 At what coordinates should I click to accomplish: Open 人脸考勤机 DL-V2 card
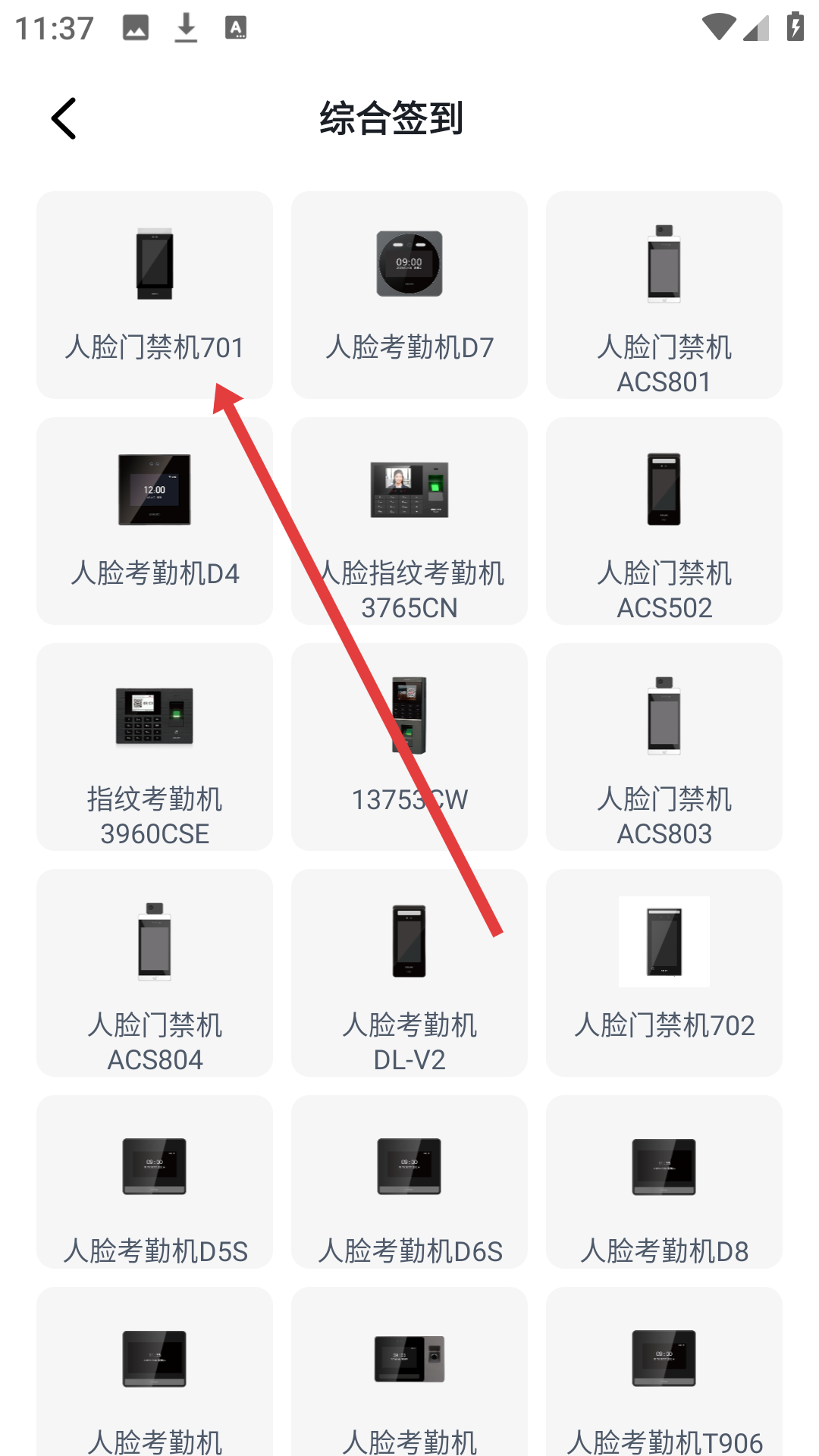pyautogui.click(x=409, y=973)
